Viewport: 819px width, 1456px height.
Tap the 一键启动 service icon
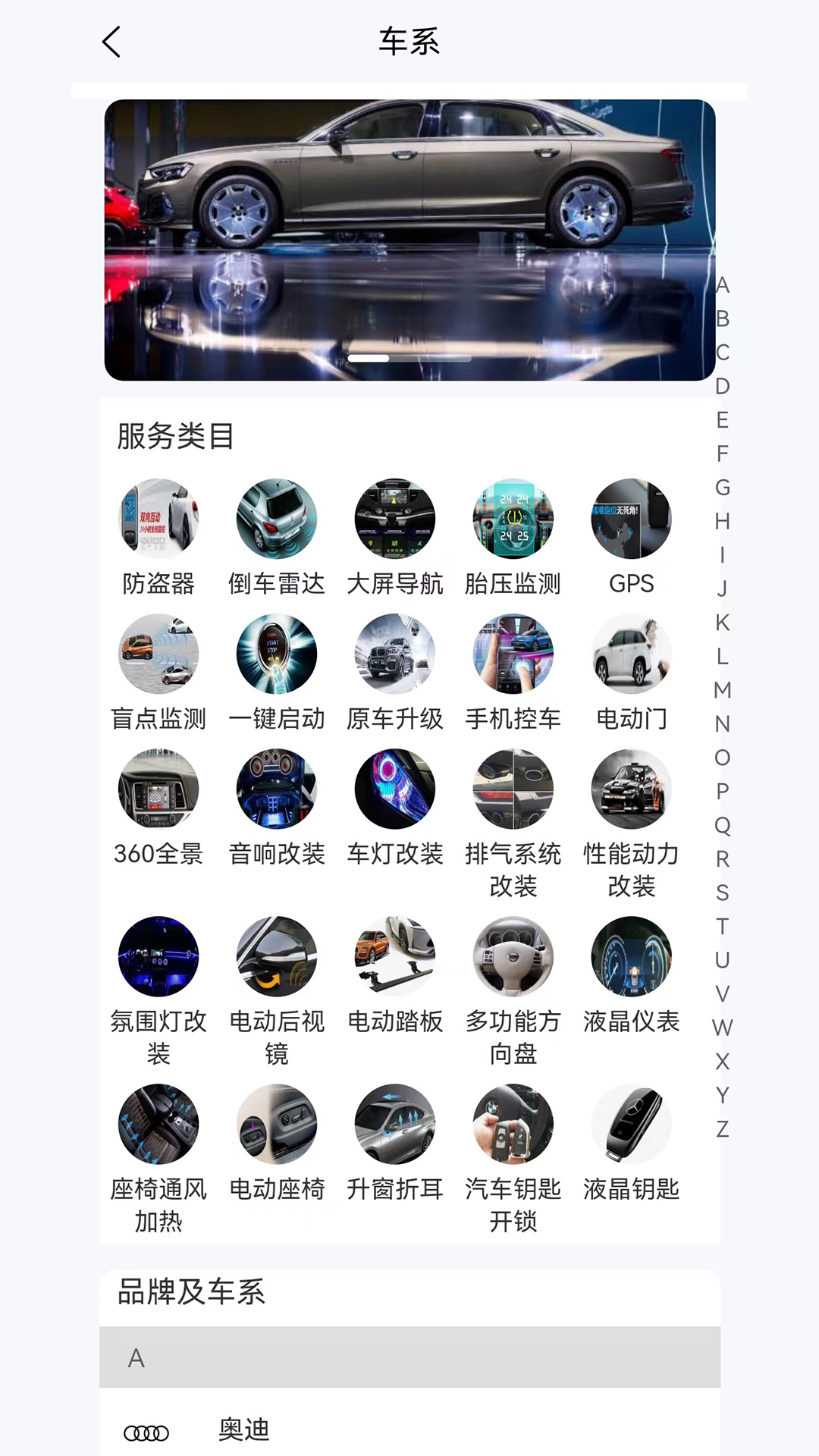(x=277, y=654)
